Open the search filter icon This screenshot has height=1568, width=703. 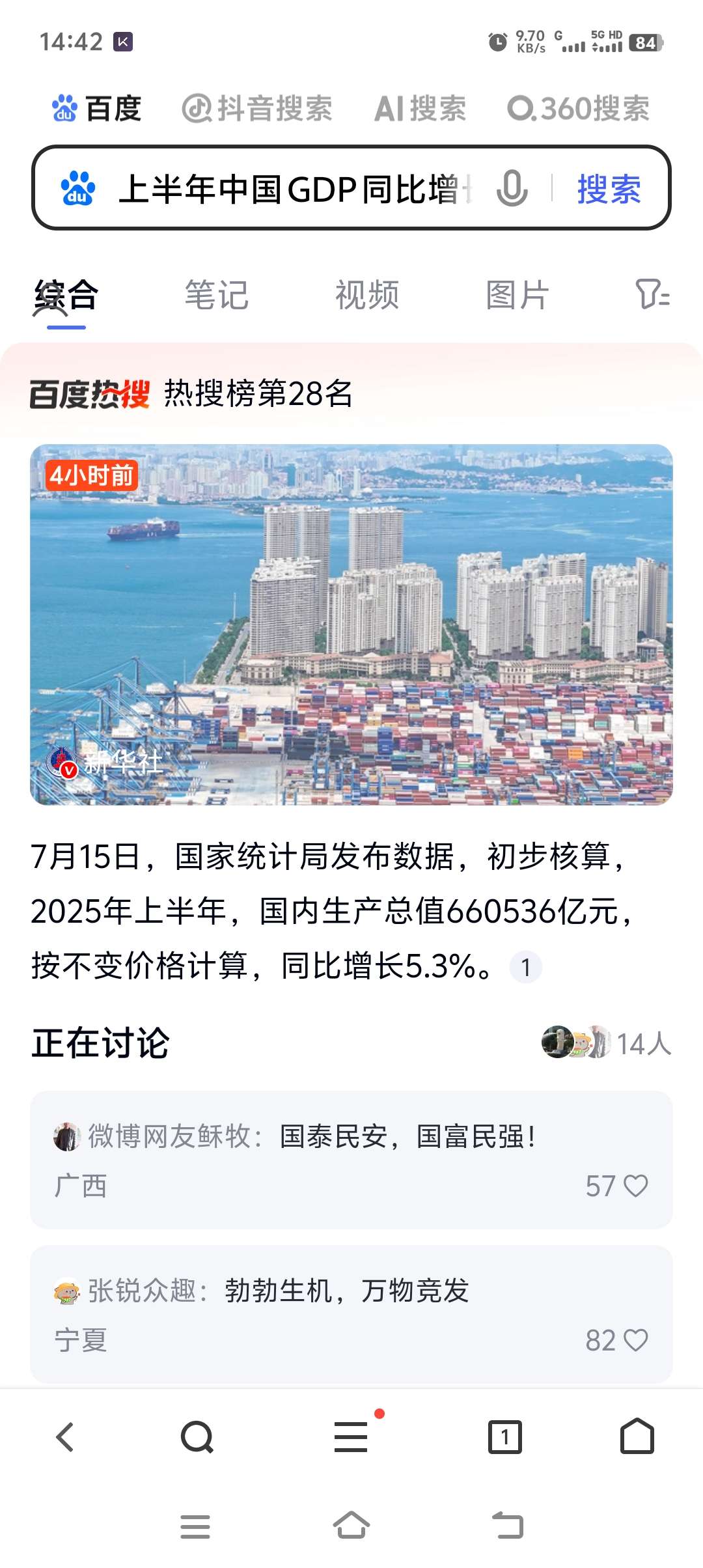click(x=652, y=295)
